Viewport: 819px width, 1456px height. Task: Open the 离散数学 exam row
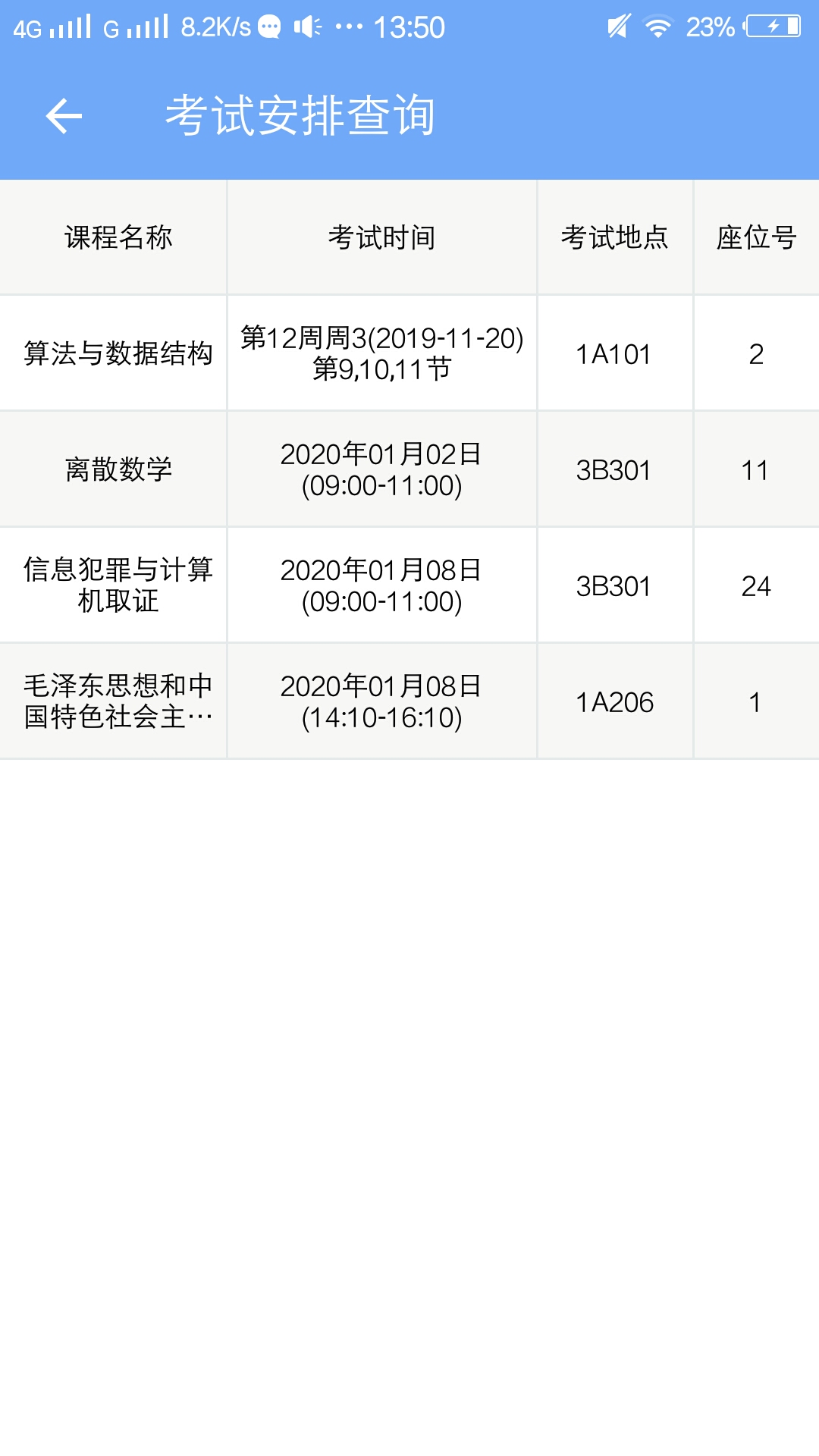(118, 469)
